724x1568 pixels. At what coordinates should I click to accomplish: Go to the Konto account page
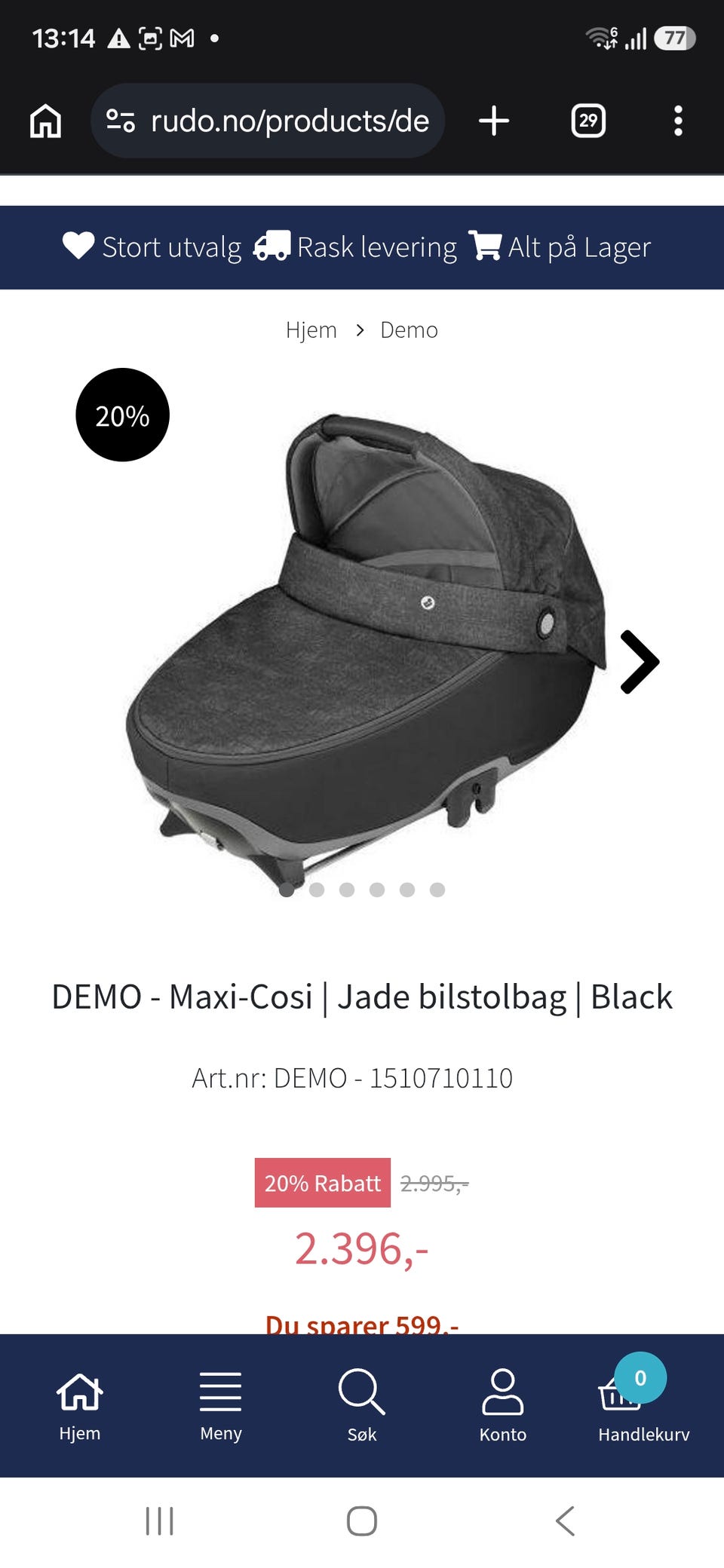click(x=503, y=1406)
